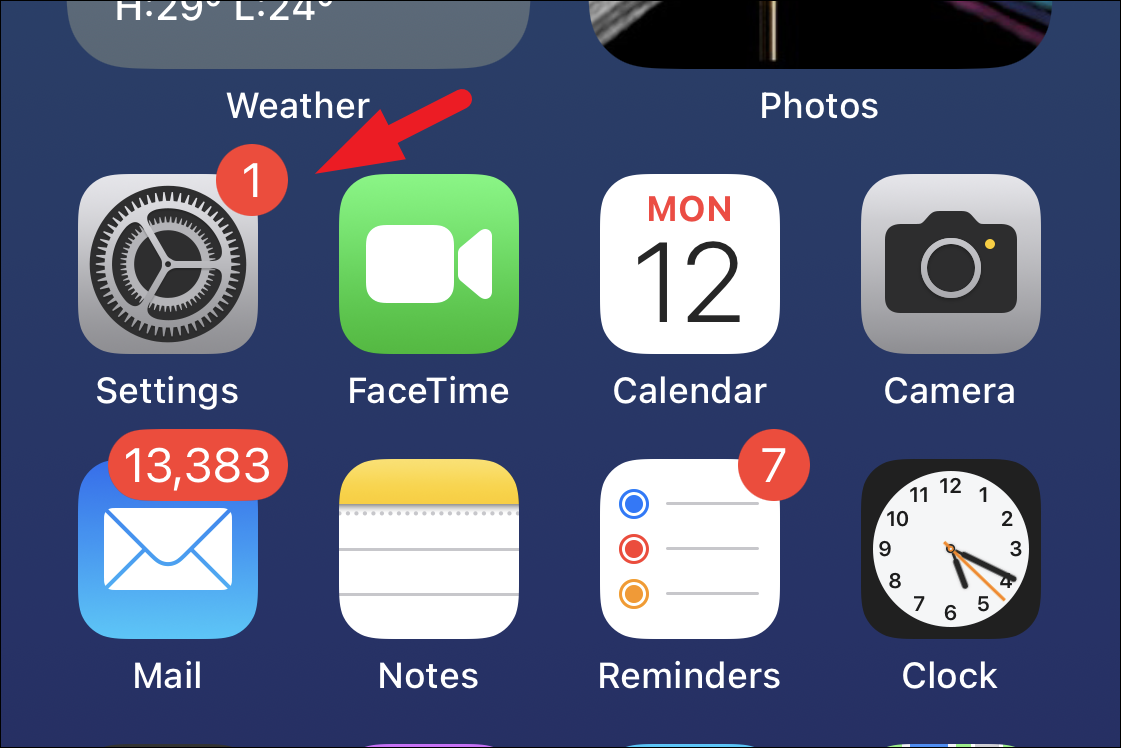This screenshot has height=748, width=1121.
Task: Open the Photos widget
Action: coord(819,32)
